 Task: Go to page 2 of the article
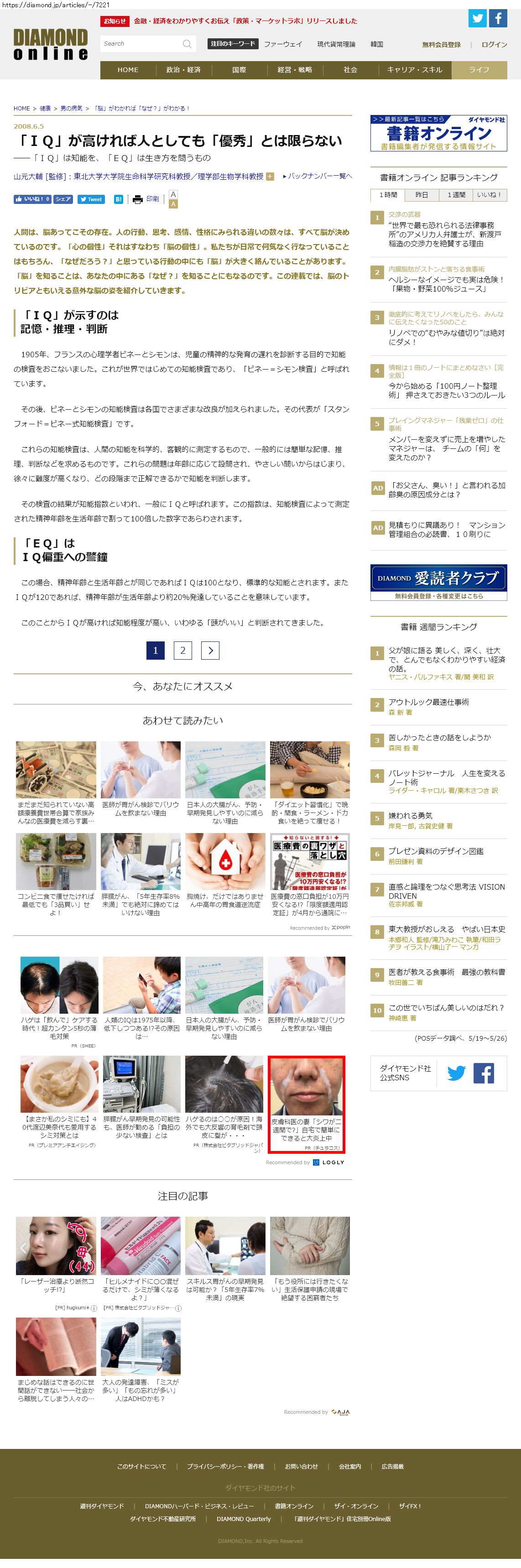tap(182, 650)
